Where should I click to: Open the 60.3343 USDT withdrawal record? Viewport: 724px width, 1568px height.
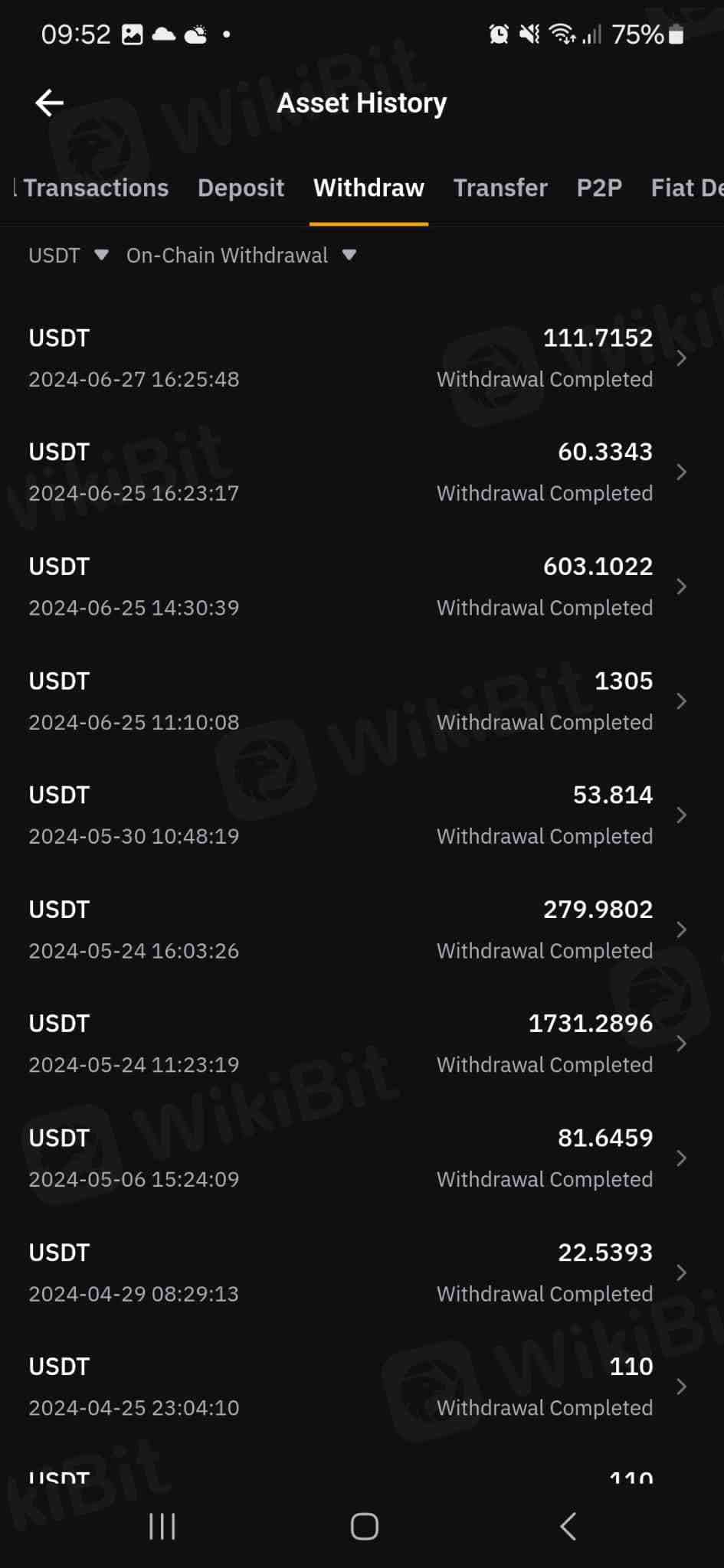click(x=360, y=472)
